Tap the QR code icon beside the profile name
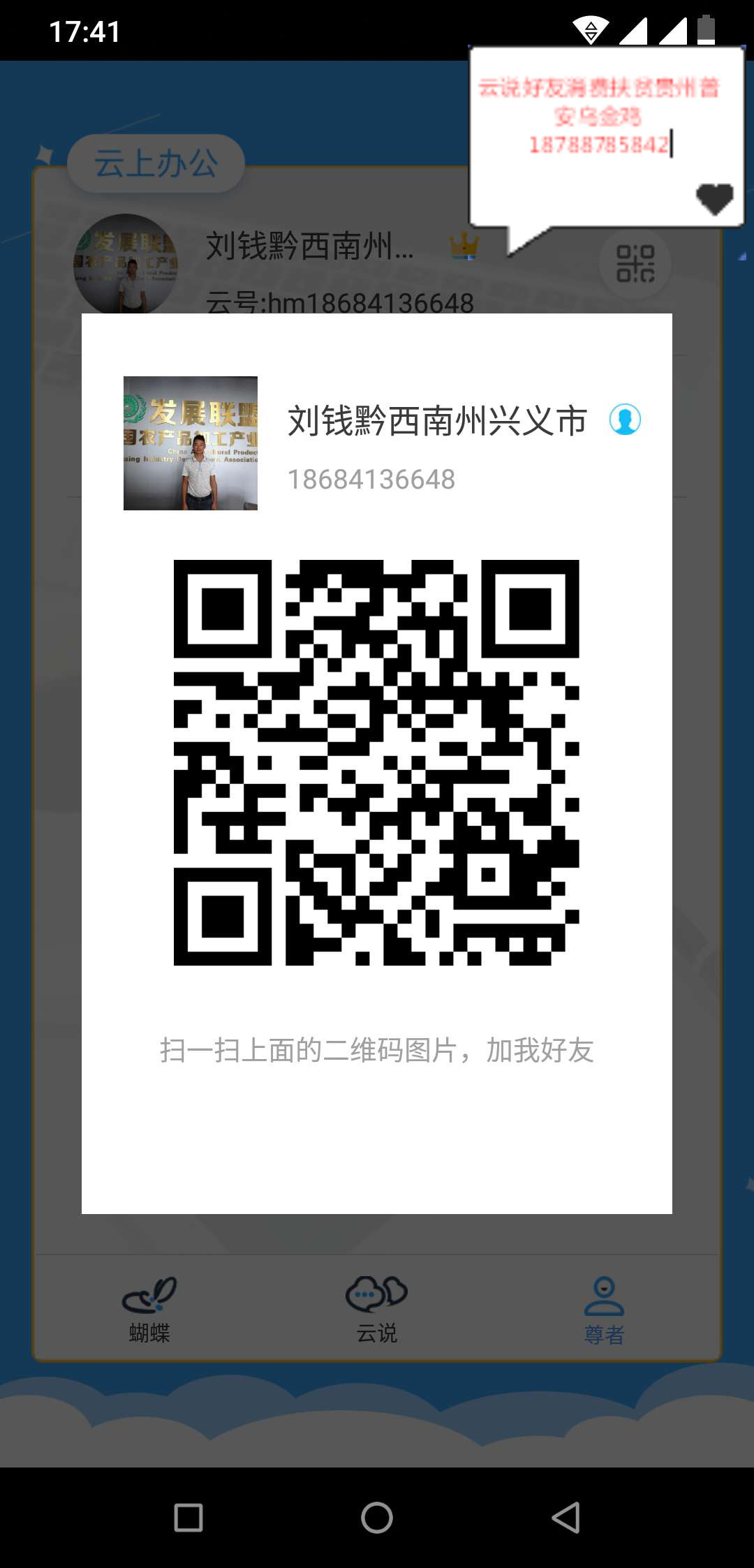The image size is (754, 1568). pyautogui.click(x=635, y=264)
